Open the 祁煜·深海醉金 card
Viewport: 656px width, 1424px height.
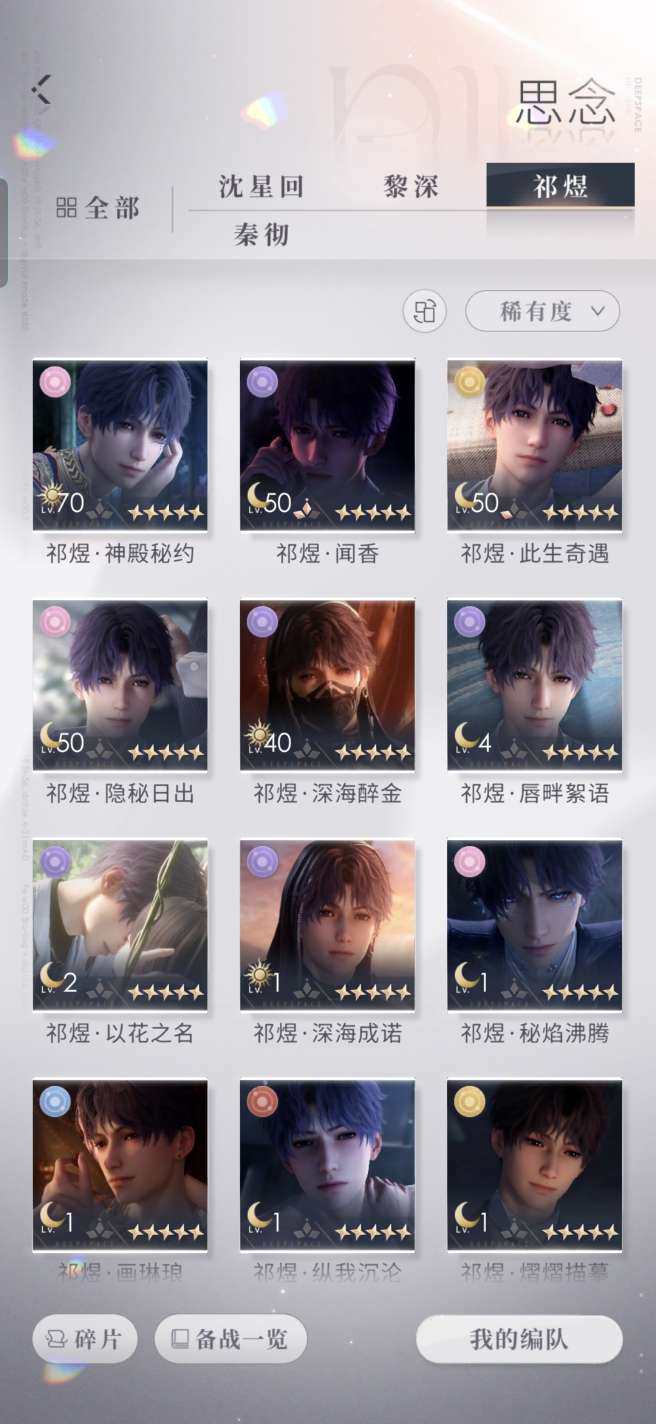(327, 685)
